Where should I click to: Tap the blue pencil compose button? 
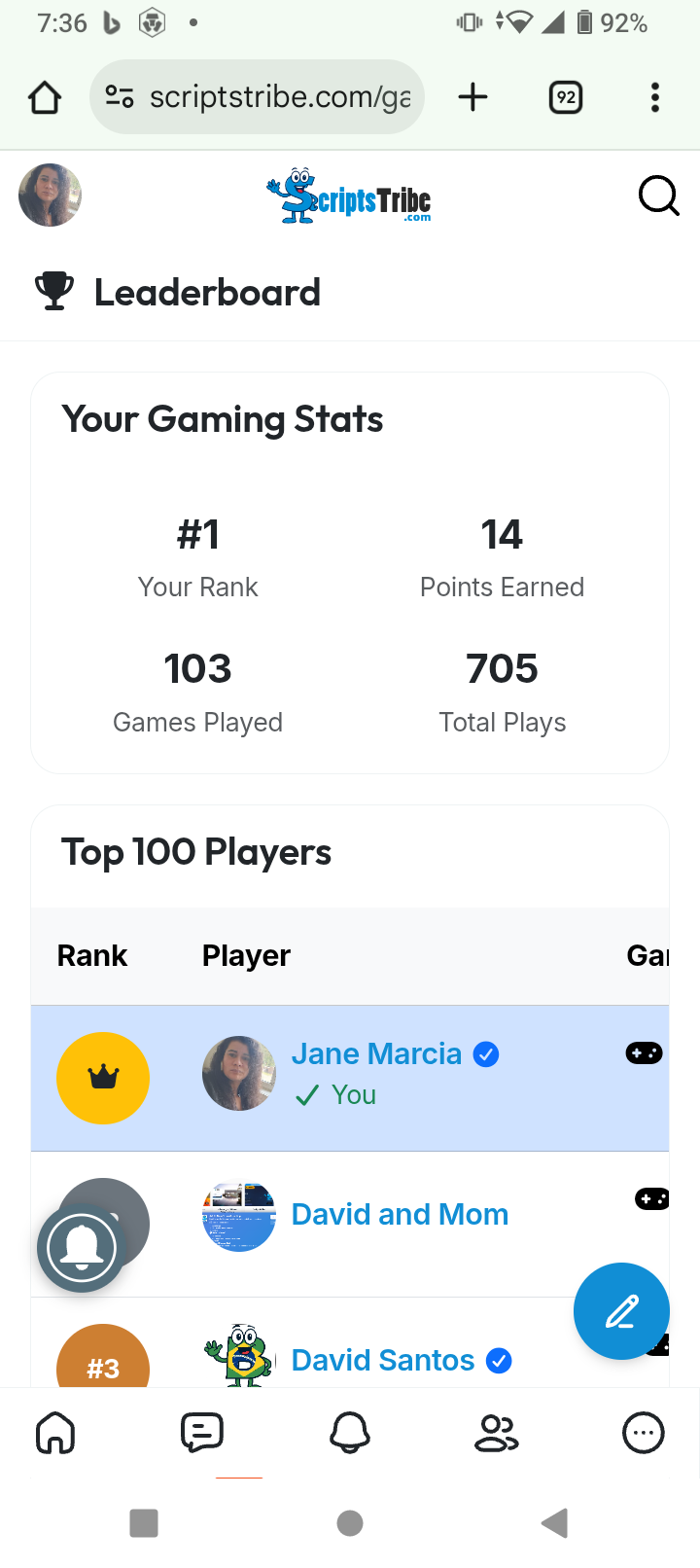tap(621, 1311)
